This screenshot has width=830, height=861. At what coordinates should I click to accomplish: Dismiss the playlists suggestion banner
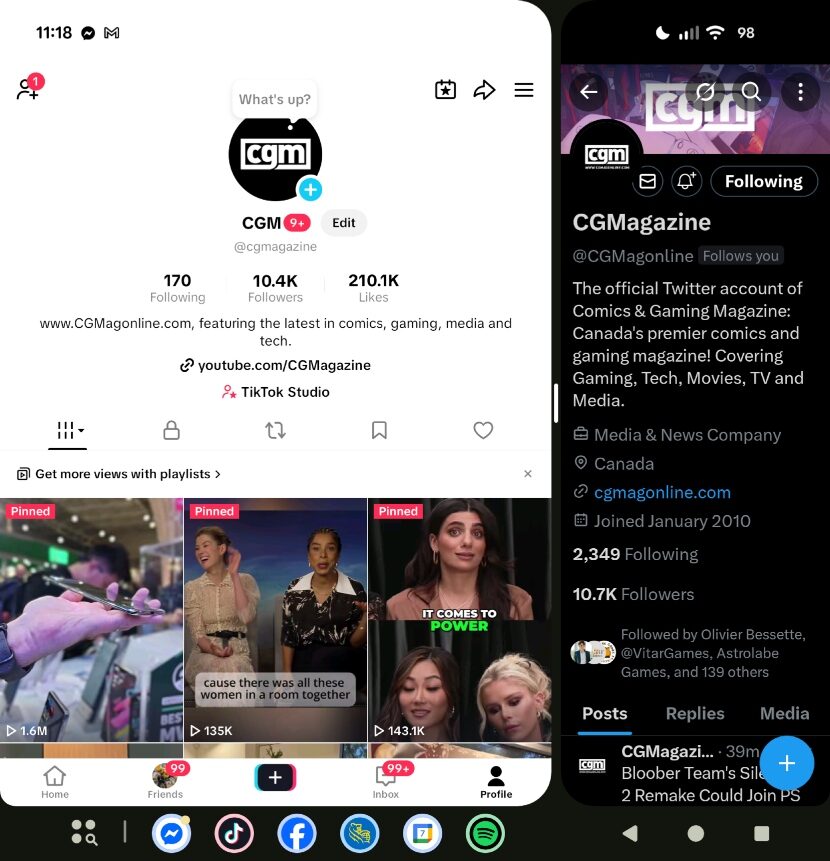[x=528, y=474]
